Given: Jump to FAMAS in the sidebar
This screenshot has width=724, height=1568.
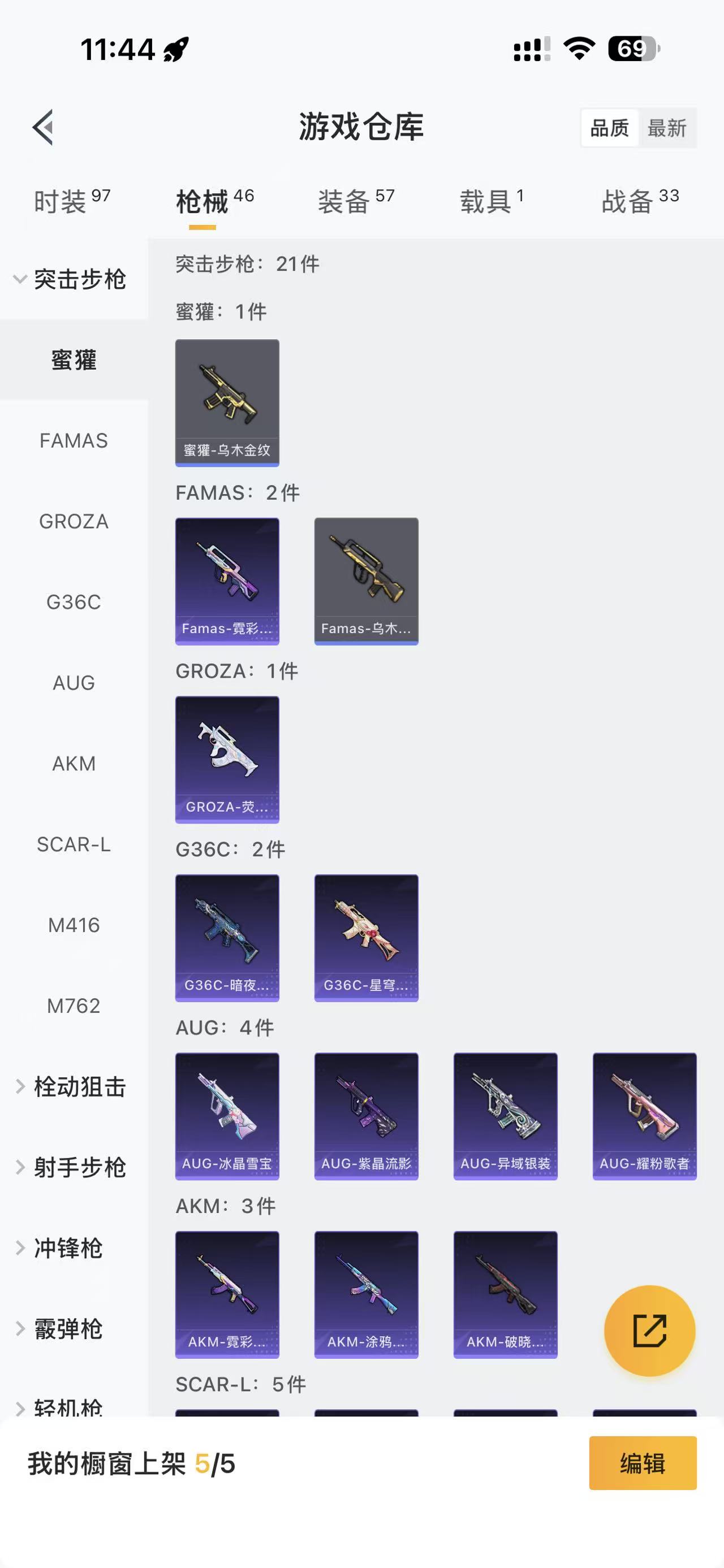Looking at the screenshot, I should [x=74, y=440].
